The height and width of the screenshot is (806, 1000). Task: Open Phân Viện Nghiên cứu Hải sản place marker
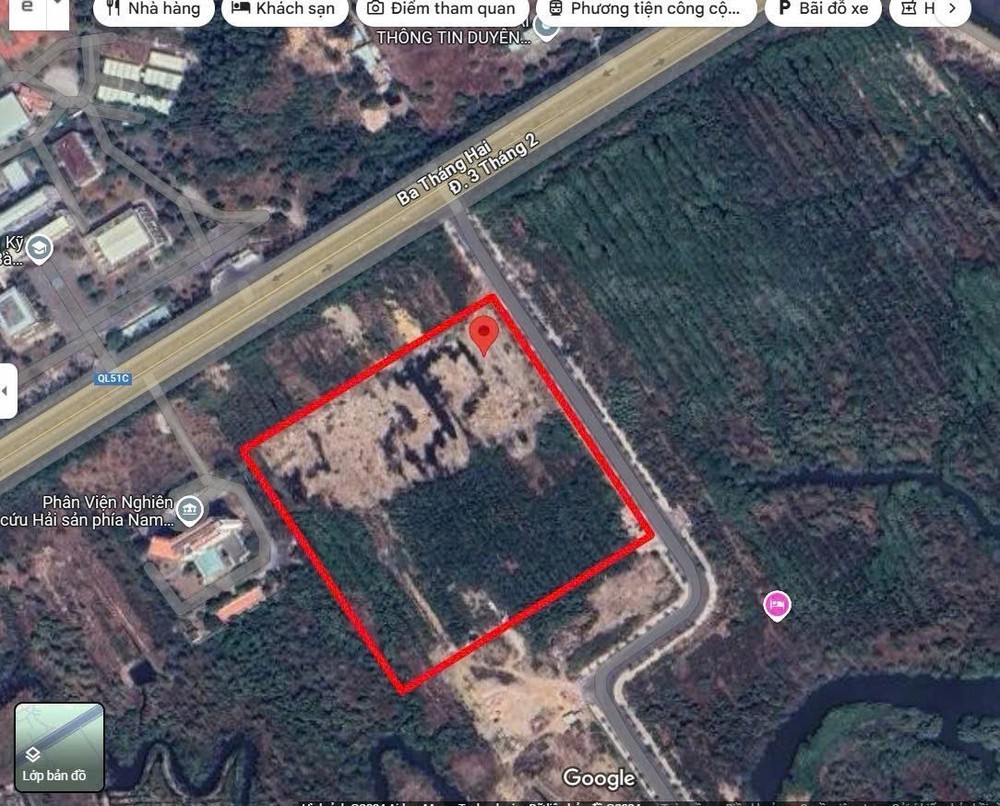click(189, 512)
